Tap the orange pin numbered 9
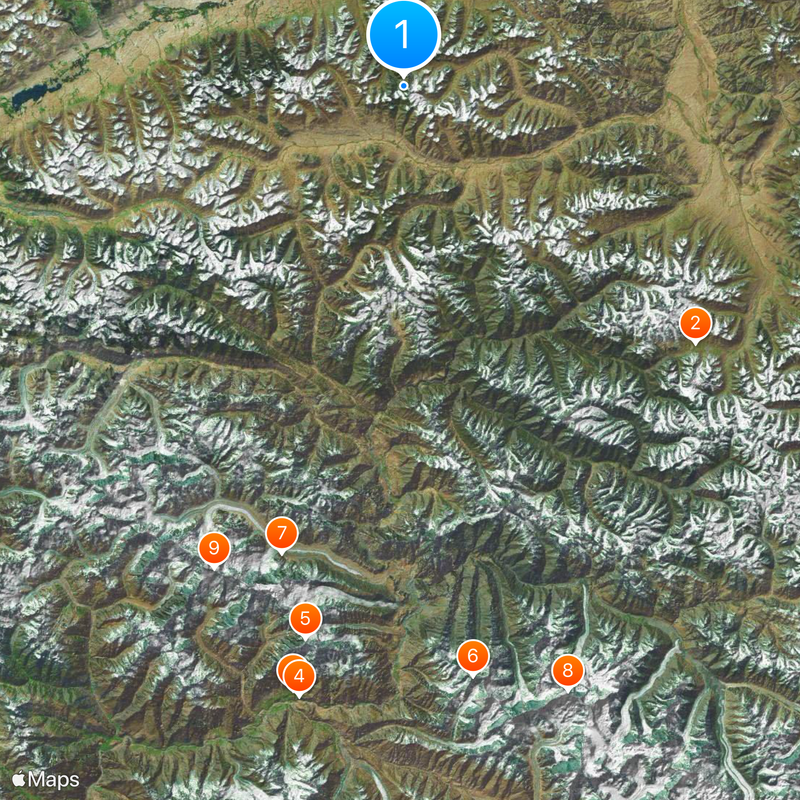The image size is (800, 800). (214, 548)
